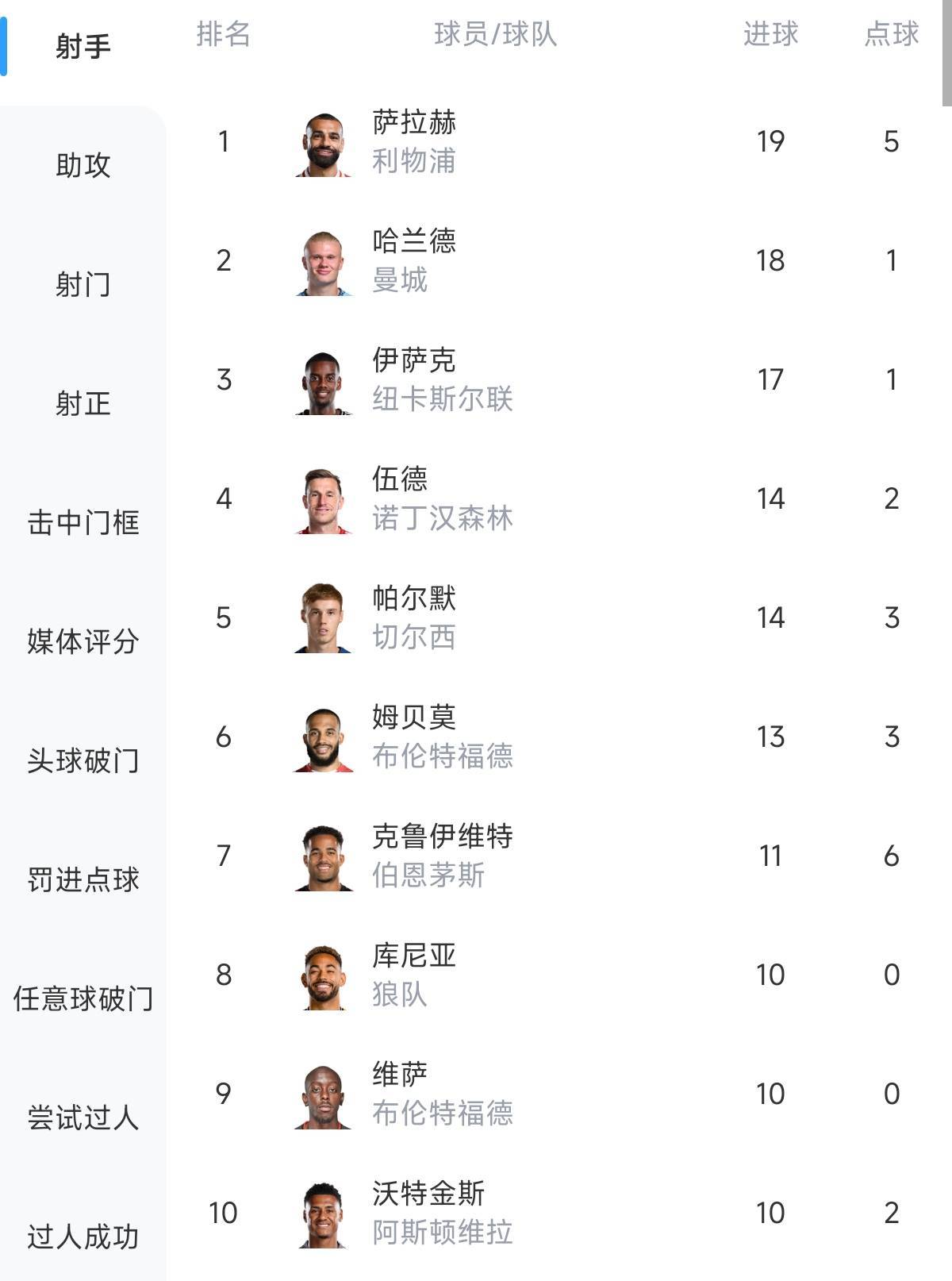
Task: Switch to 罚进点球 tab
Action: pos(83,879)
